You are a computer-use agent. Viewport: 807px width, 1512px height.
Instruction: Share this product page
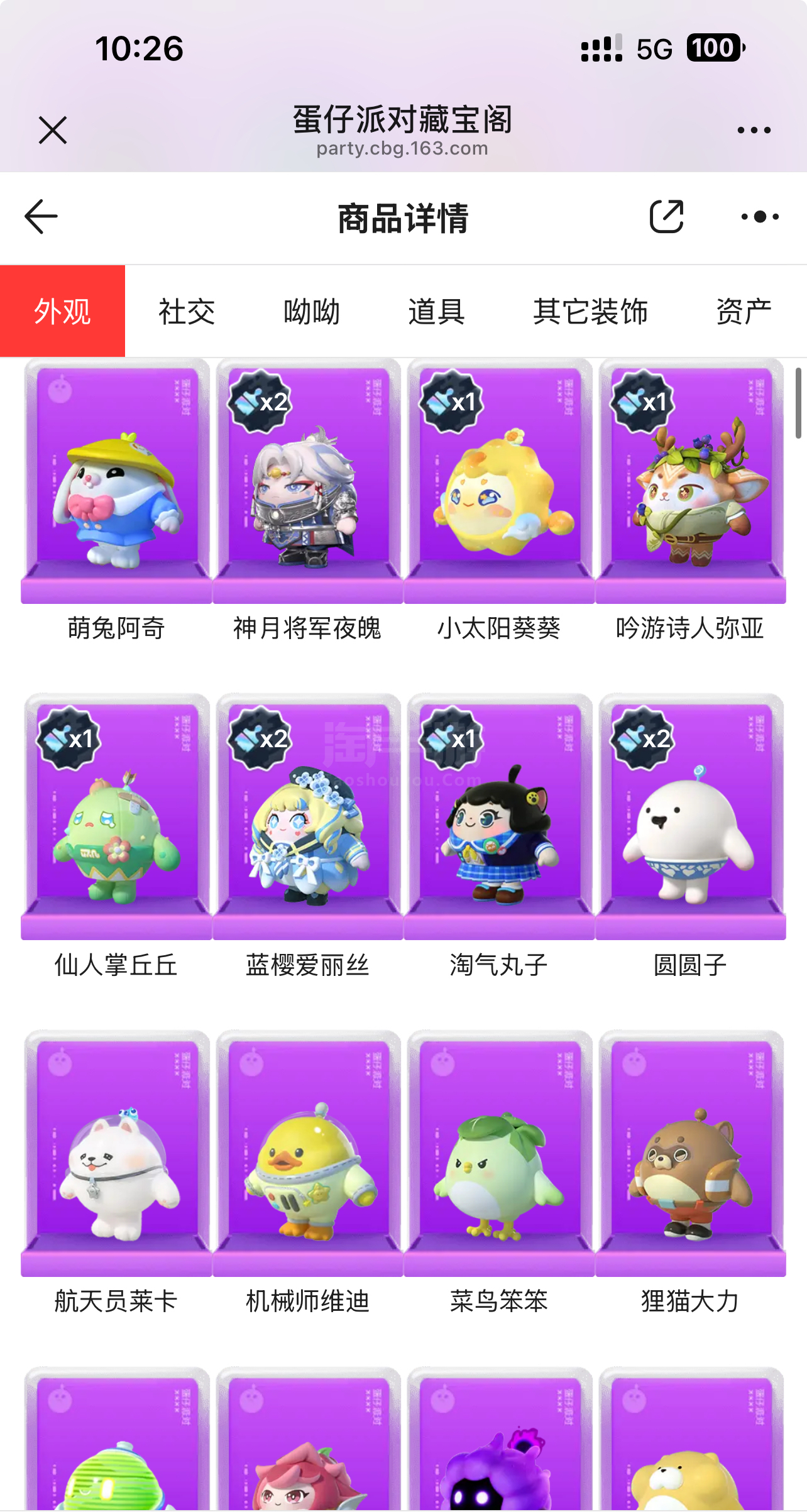pos(666,217)
